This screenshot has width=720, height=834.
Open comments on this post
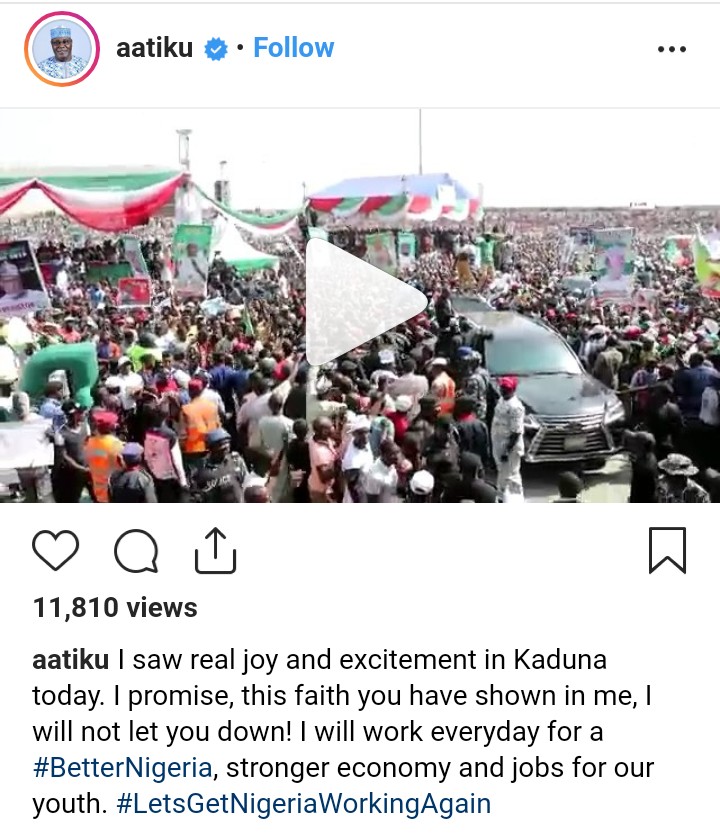point(136,550)
